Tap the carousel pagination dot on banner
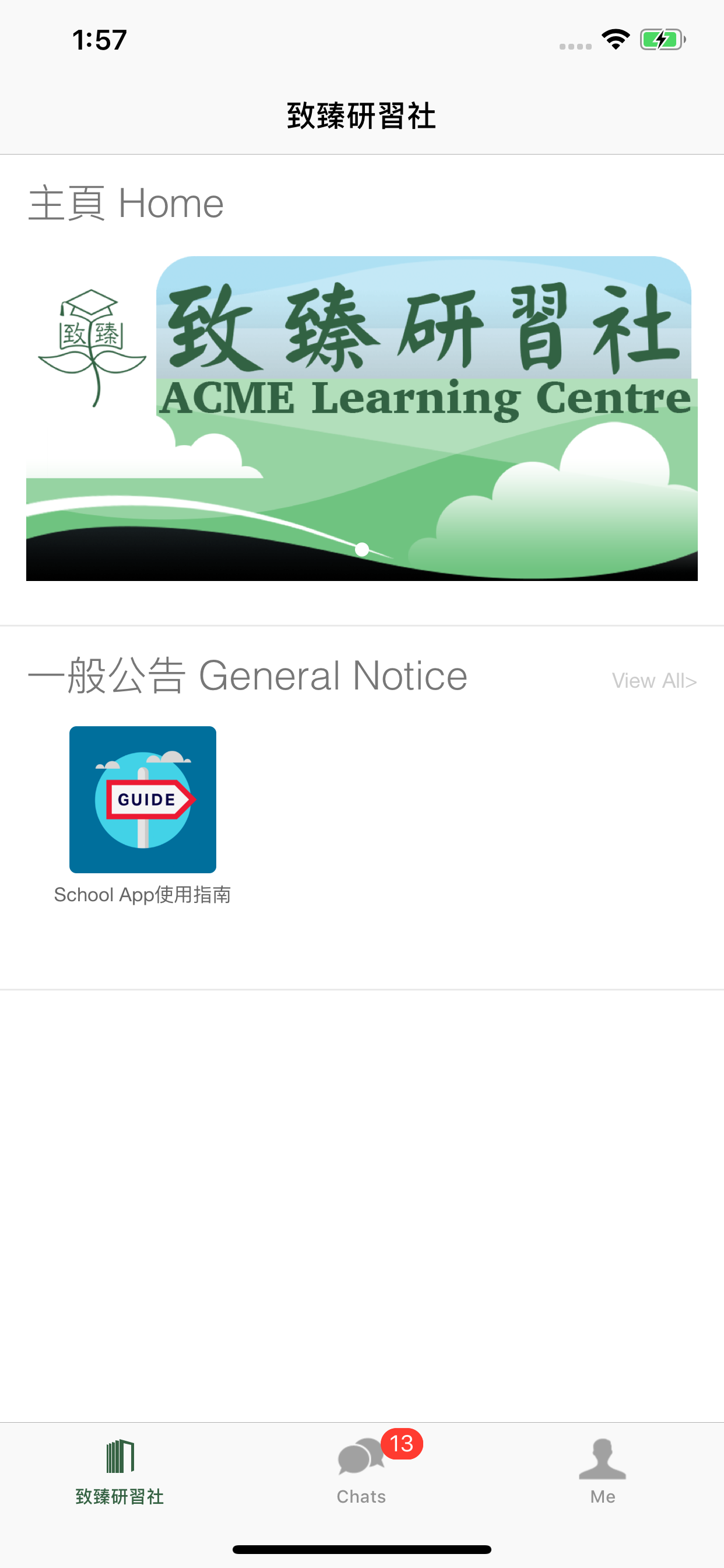 pyautogui.click(x=362, y=549)
